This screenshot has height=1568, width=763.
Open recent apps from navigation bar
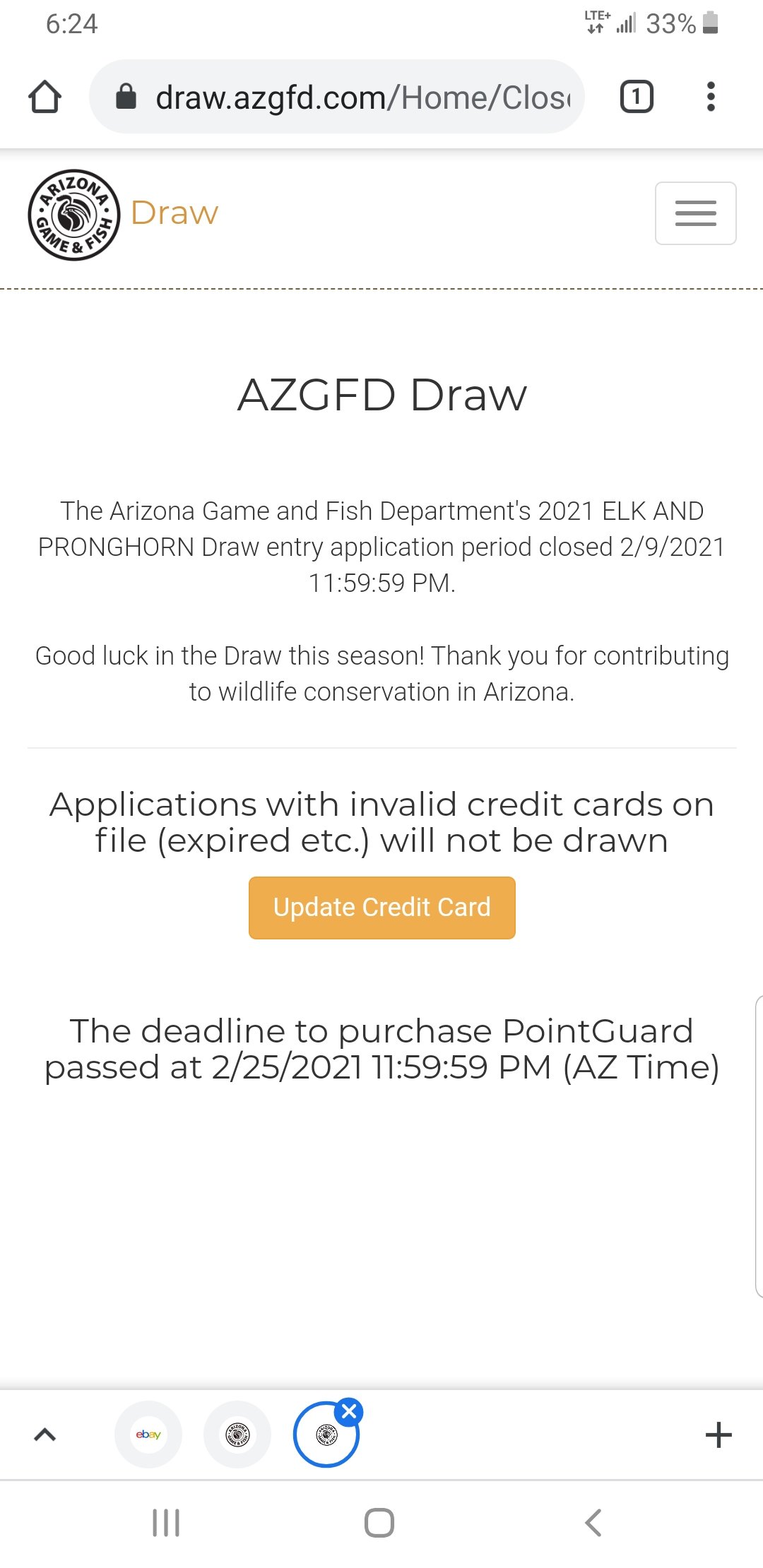tap(166, 1523)
